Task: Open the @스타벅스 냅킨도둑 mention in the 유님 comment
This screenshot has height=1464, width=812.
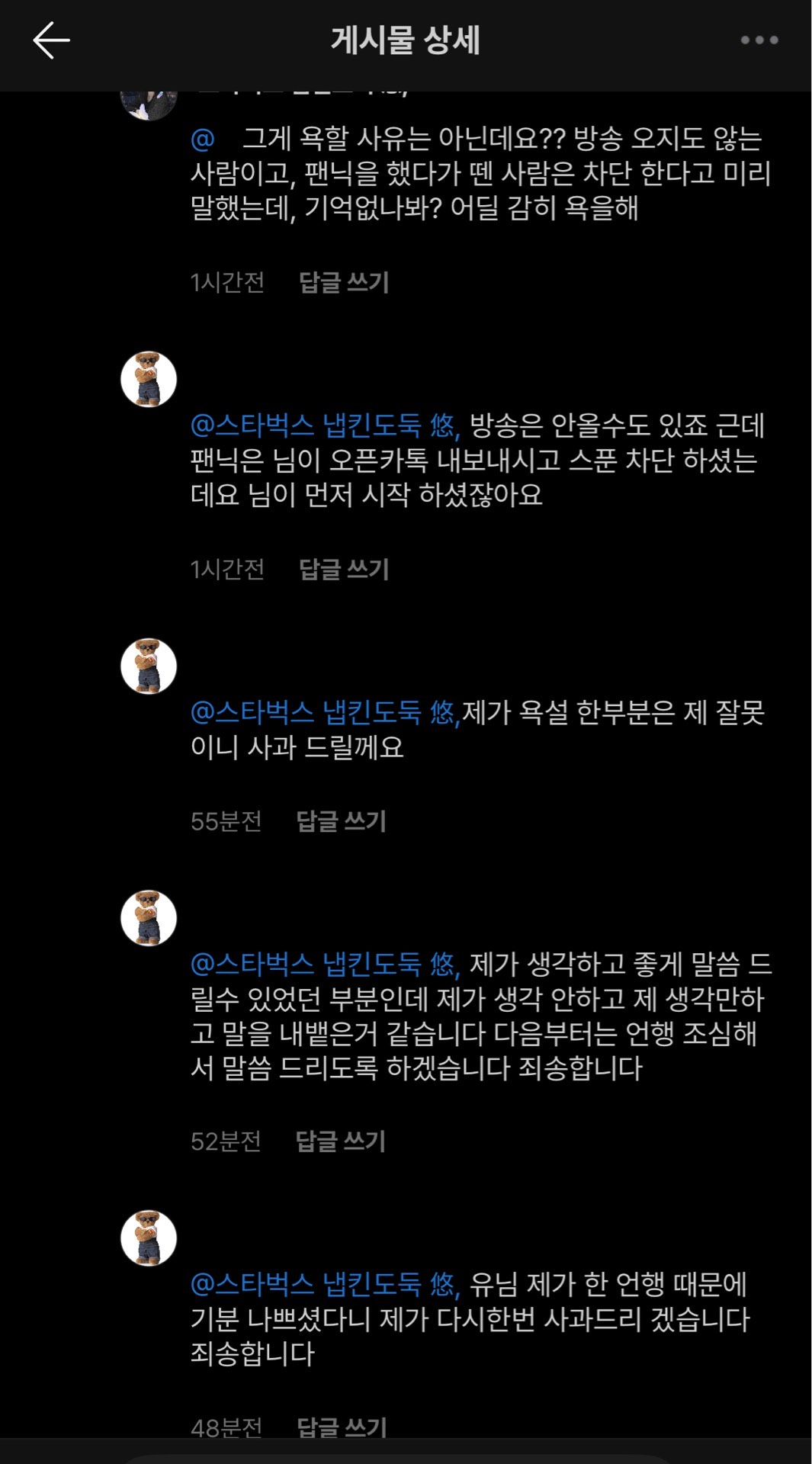Action: click(324, 1285)
